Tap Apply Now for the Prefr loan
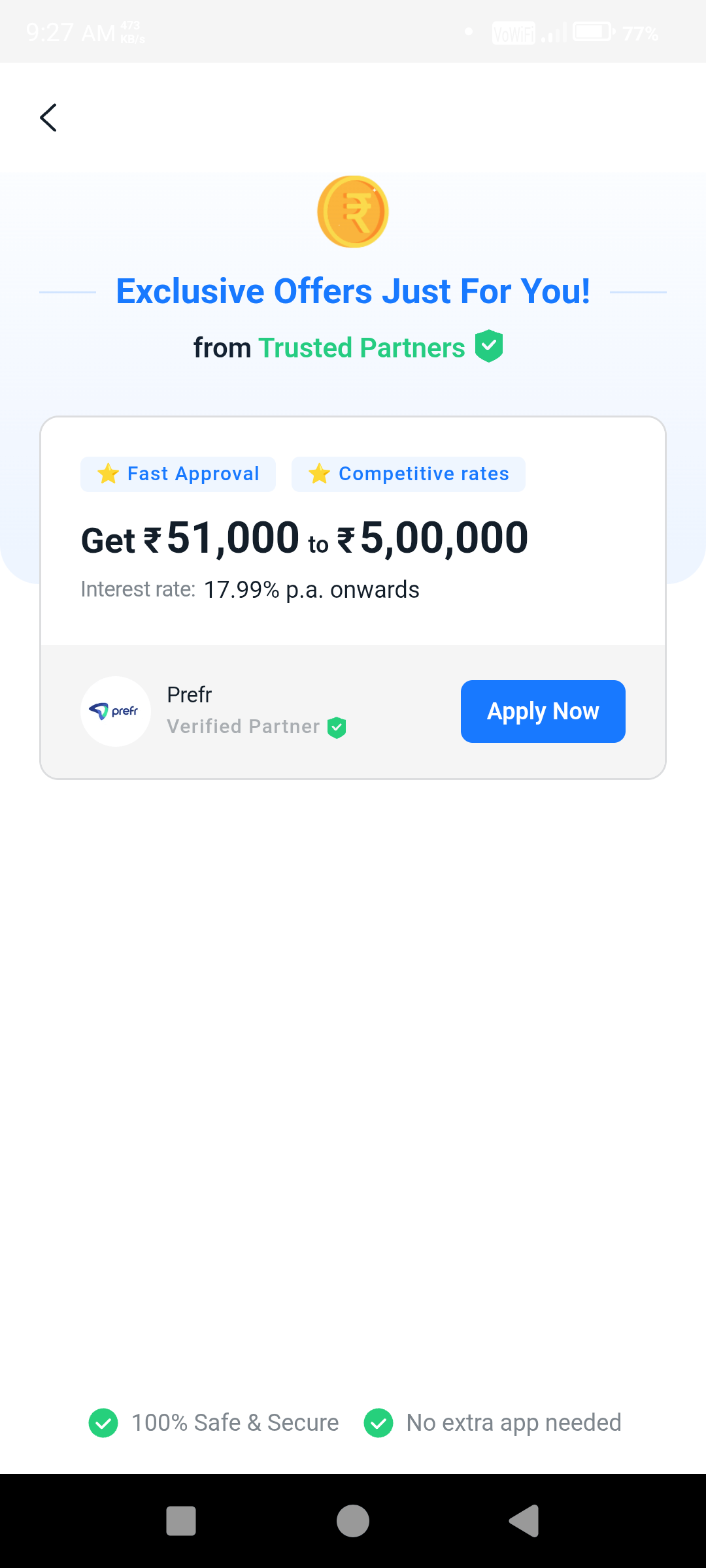Image resolution: width=706 pixels, height=1568 pixels. coord(543,711)
